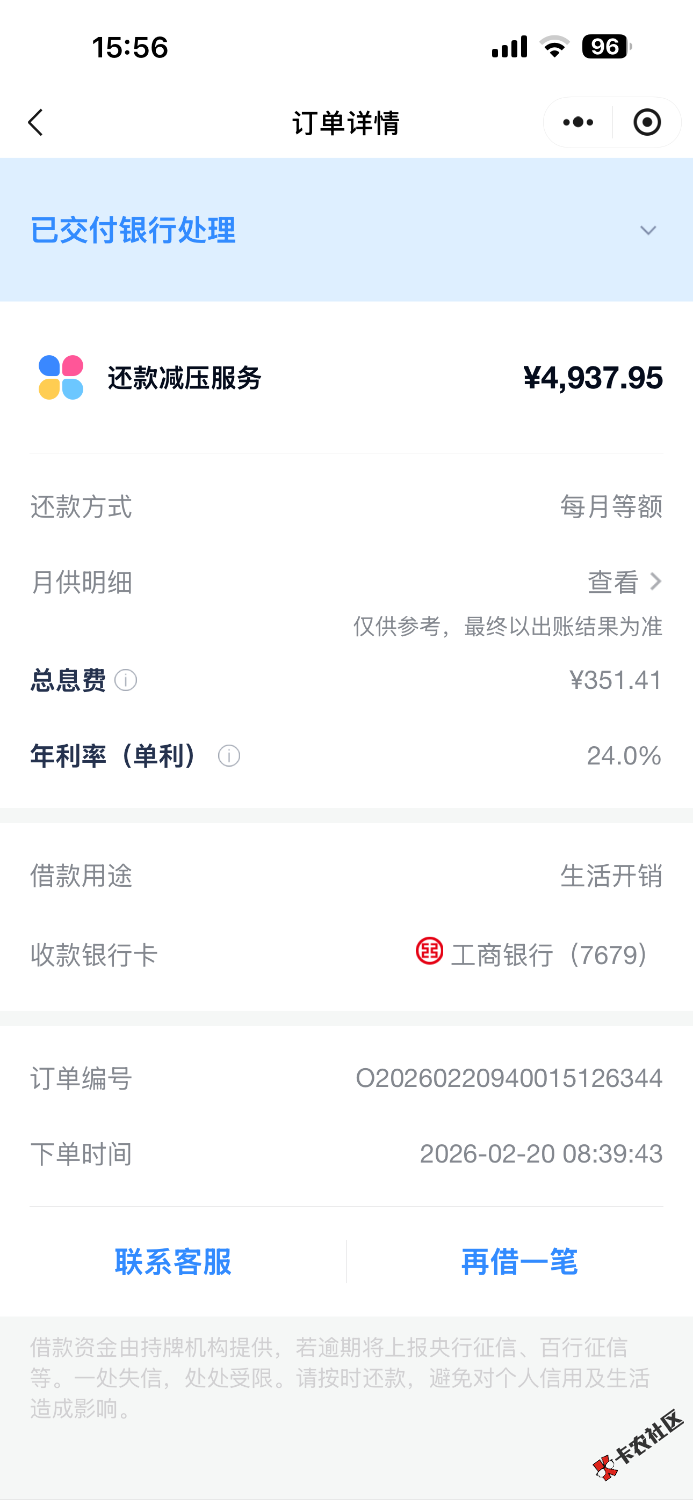693x1500 pixels.
Task: Open the mini program more options menu
Action: (x=578, y=123)
